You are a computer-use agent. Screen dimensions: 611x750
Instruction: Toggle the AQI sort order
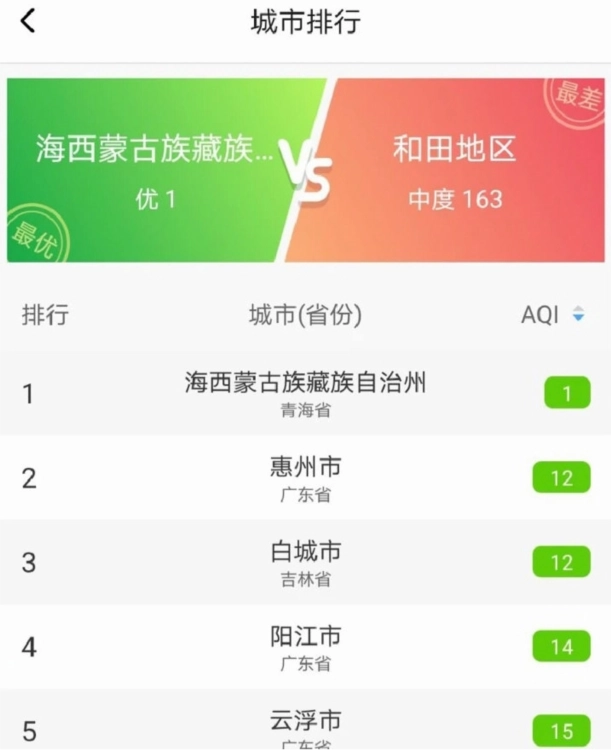pyautogui.click(x=577, y=314)
